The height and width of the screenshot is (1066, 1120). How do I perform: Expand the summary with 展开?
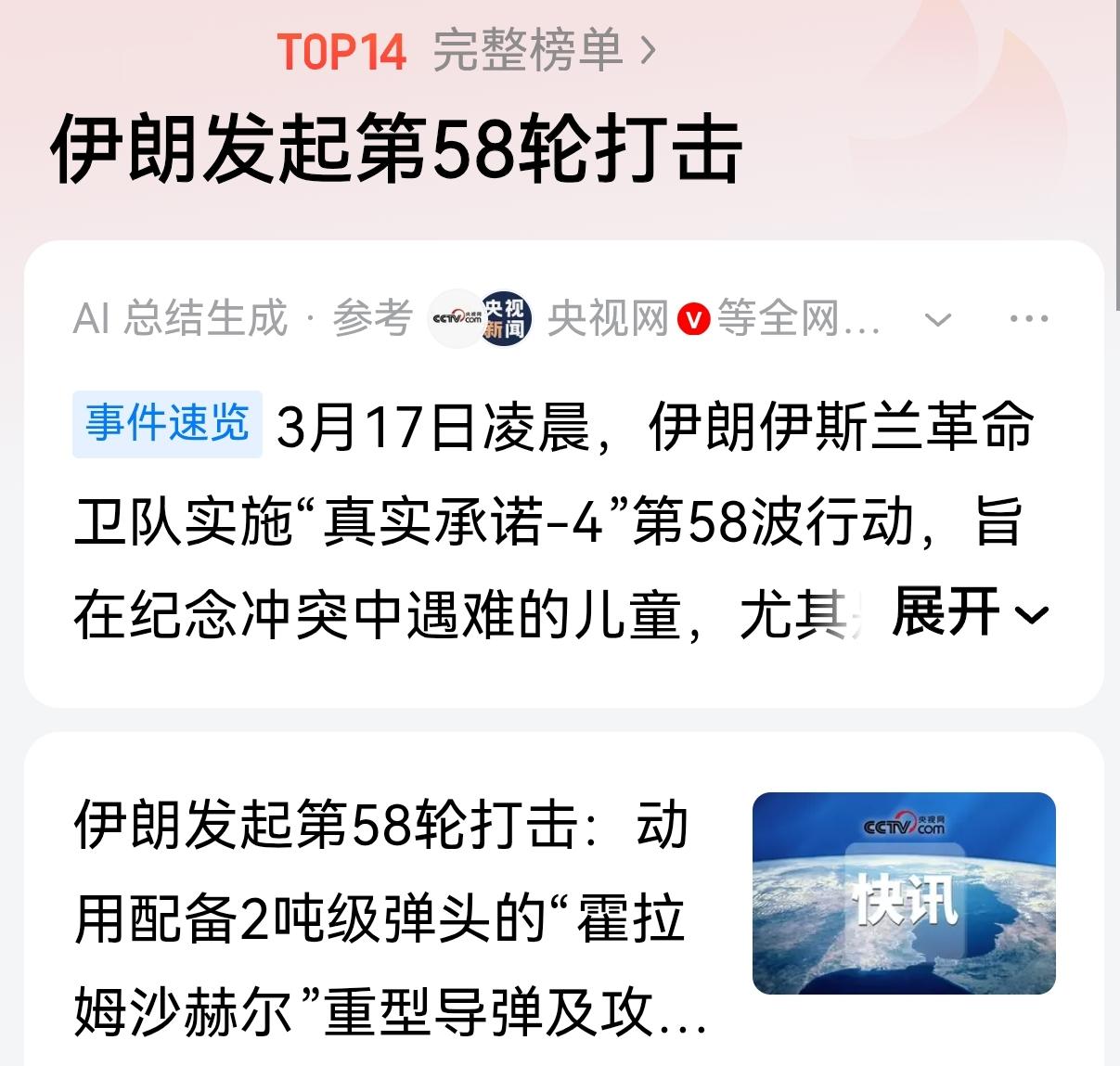970,614
